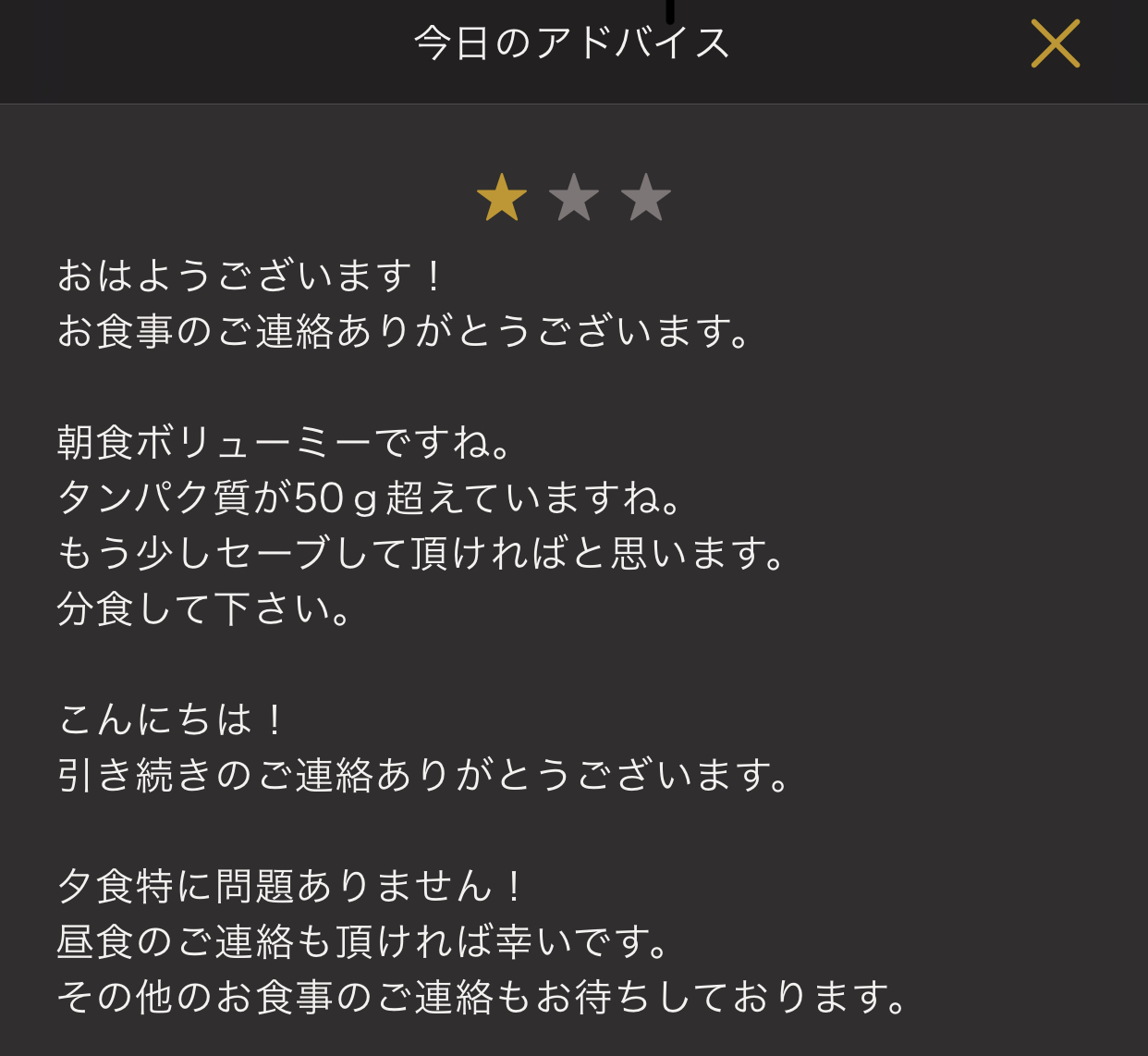Close the 今日のアドバイス panel

[x=1055, y=43]
